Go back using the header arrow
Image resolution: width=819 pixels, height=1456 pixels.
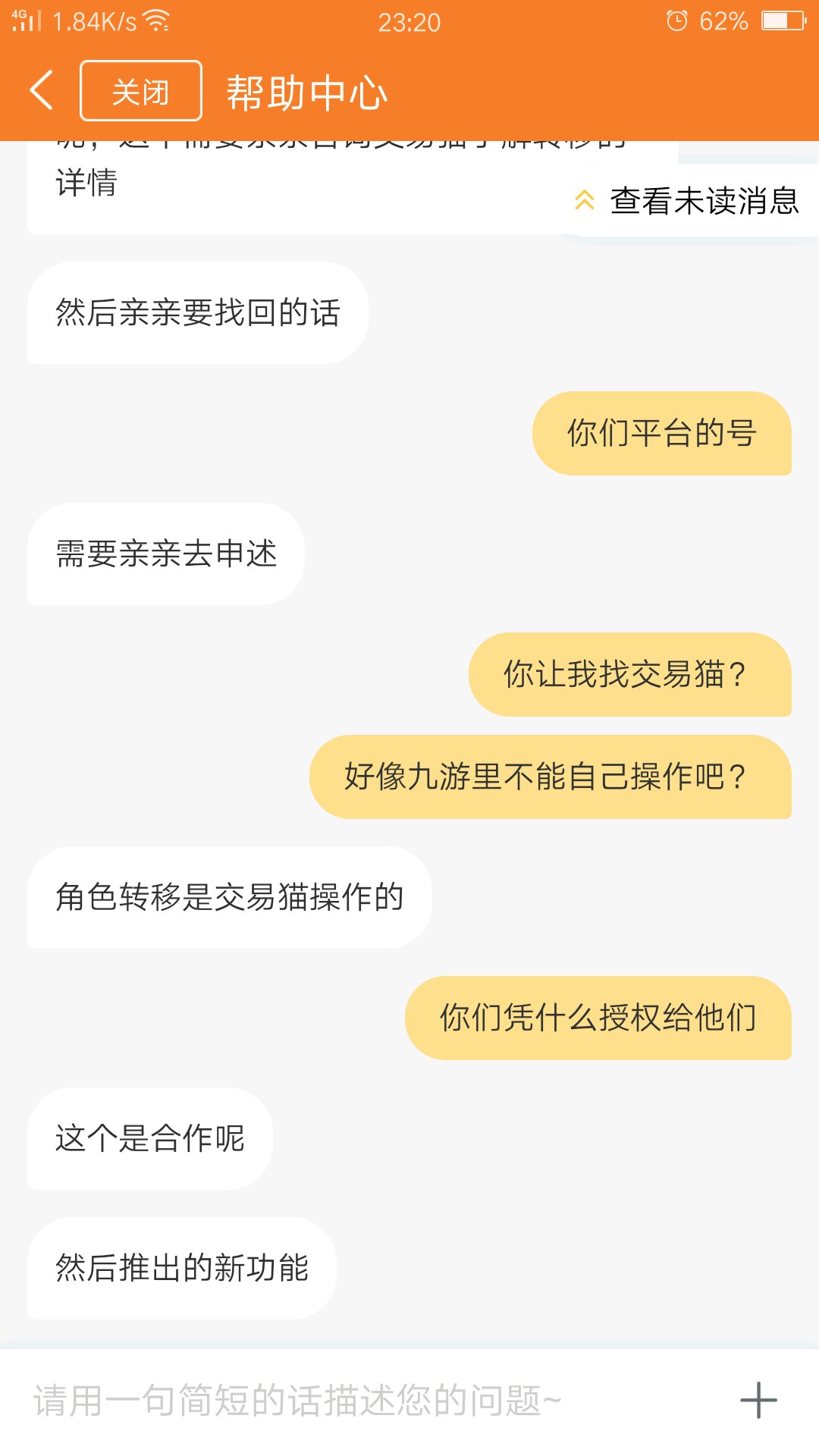(42, 91)
